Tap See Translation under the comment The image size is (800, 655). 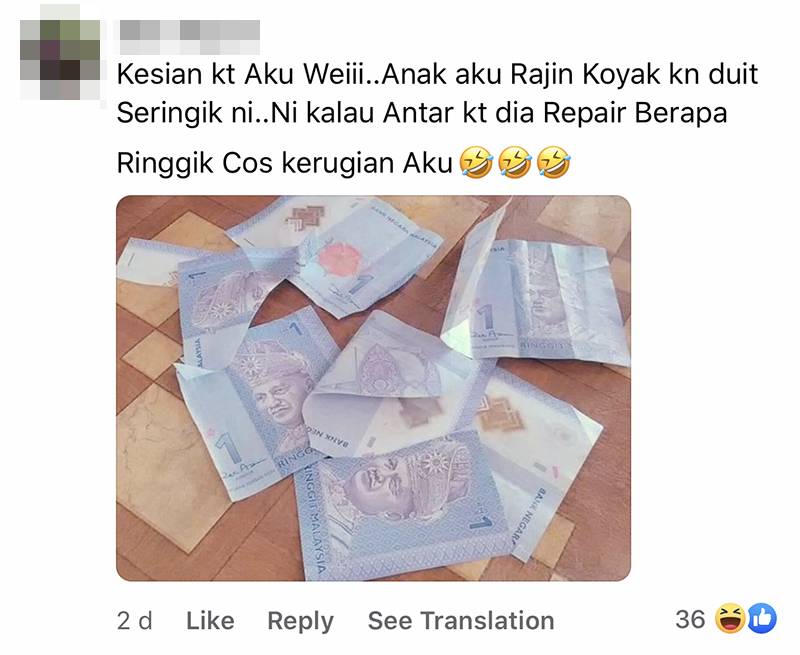[460, 620]
